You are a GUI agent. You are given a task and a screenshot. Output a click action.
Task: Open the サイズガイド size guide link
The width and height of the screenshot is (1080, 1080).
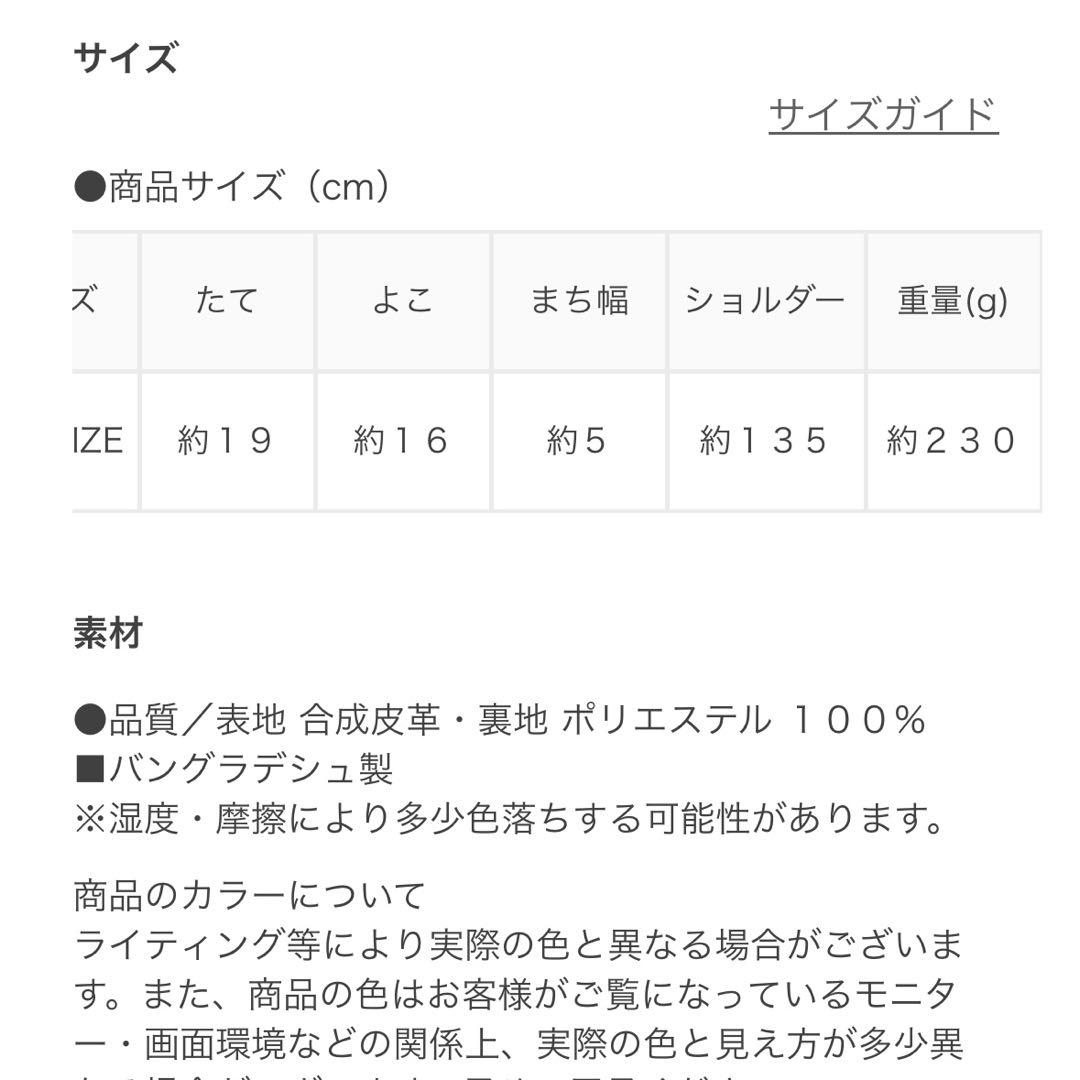883,116
